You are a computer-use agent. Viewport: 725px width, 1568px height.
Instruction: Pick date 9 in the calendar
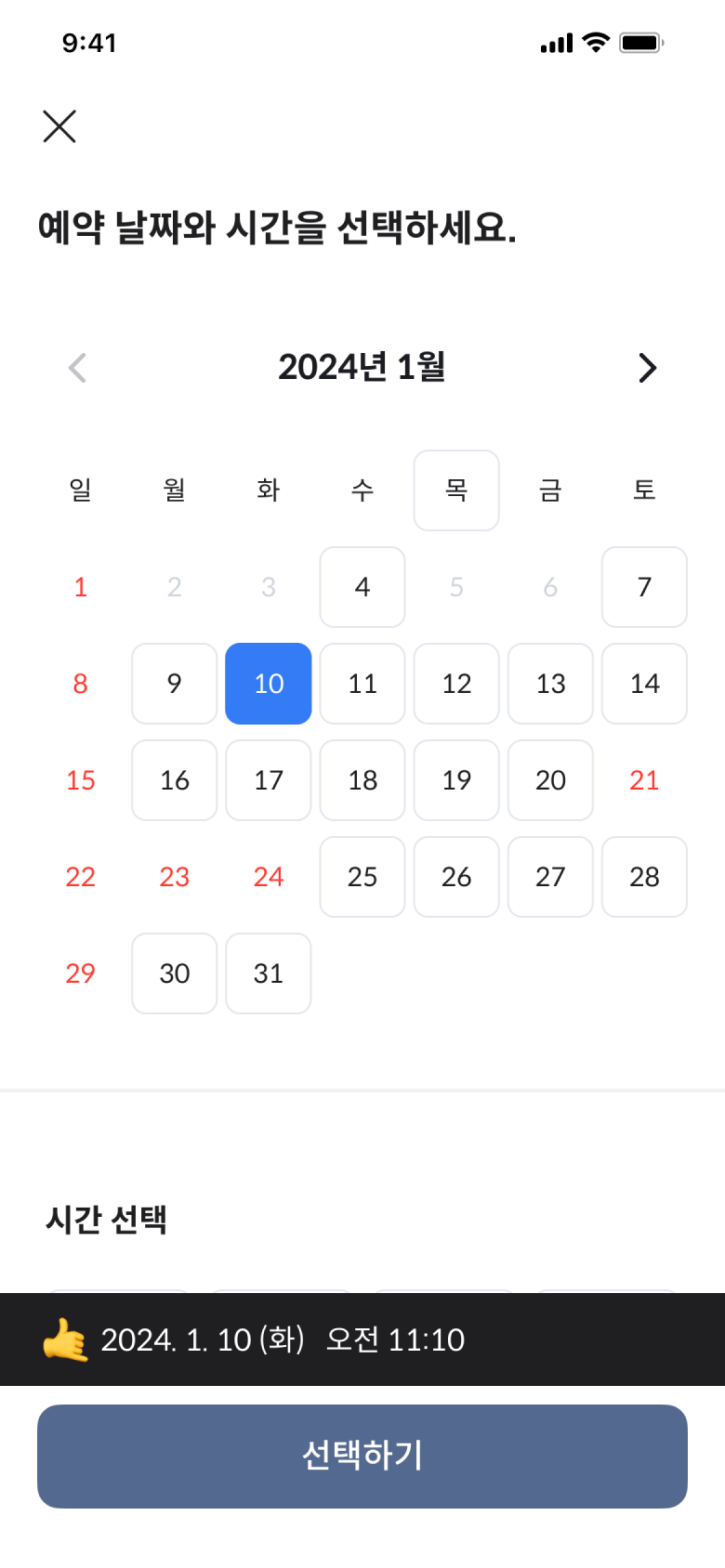pos(175,684)
